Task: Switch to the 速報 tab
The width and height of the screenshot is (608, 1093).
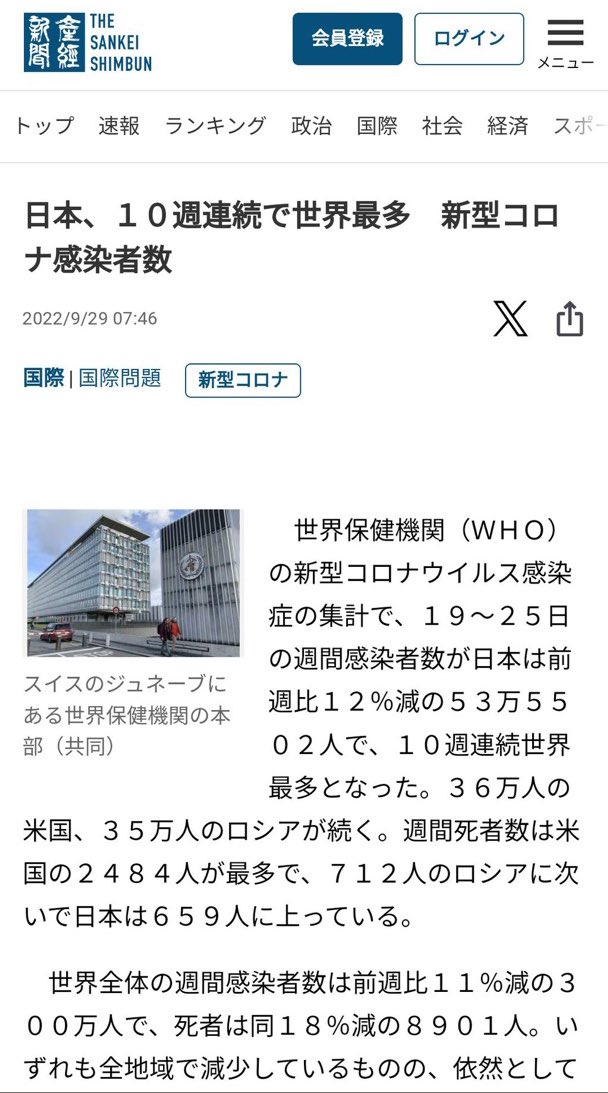Action: 119,126
